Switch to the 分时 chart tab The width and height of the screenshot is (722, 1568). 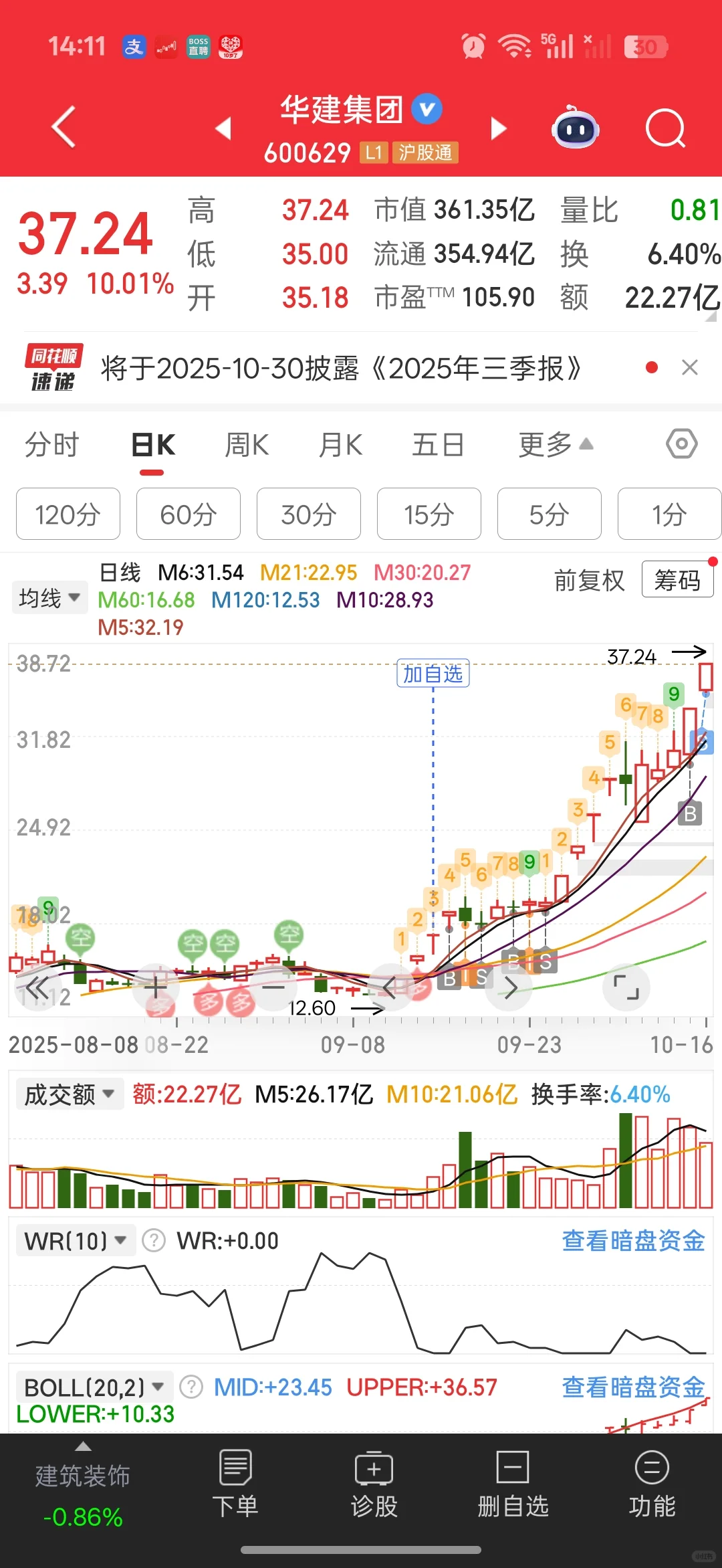pos(52,445)
